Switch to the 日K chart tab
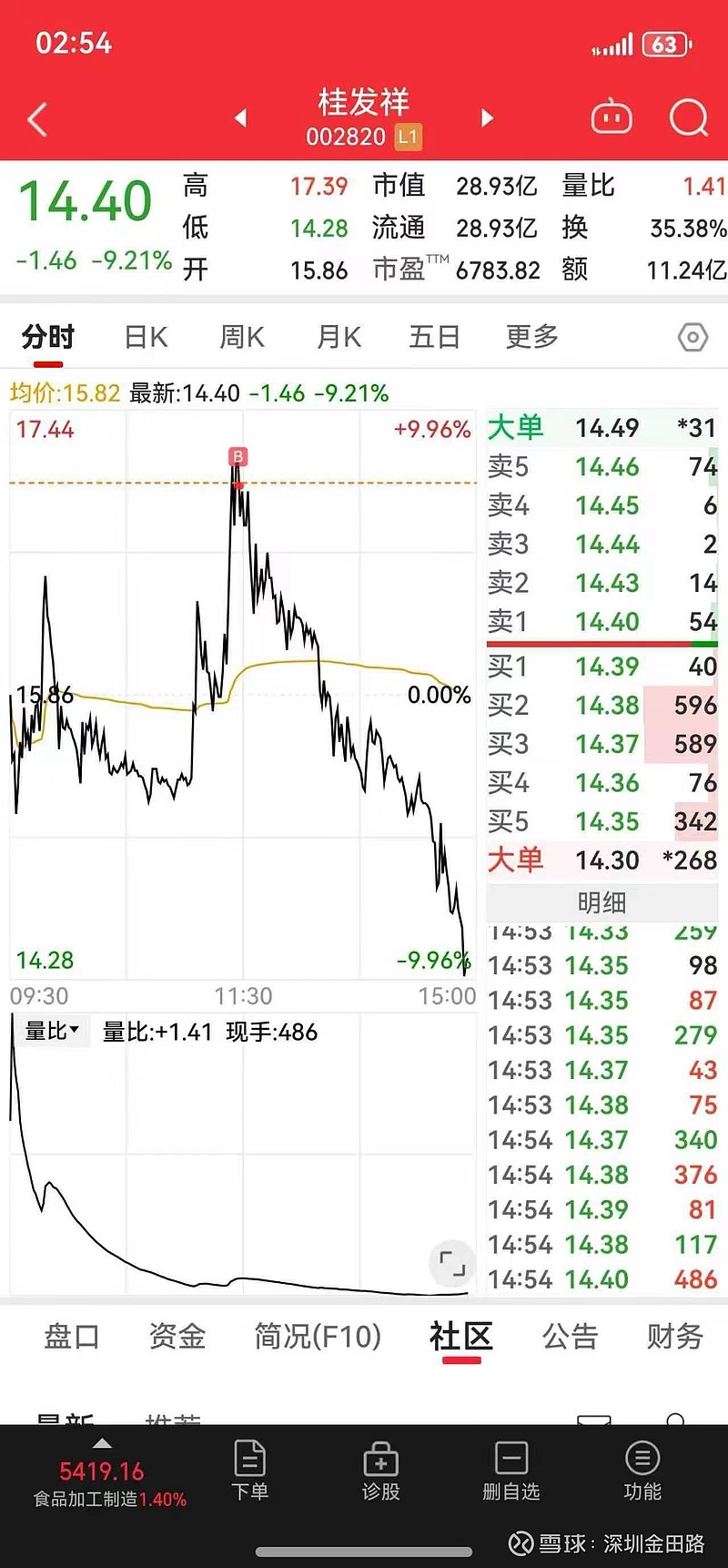728x1568 pixels. point(146,338)
